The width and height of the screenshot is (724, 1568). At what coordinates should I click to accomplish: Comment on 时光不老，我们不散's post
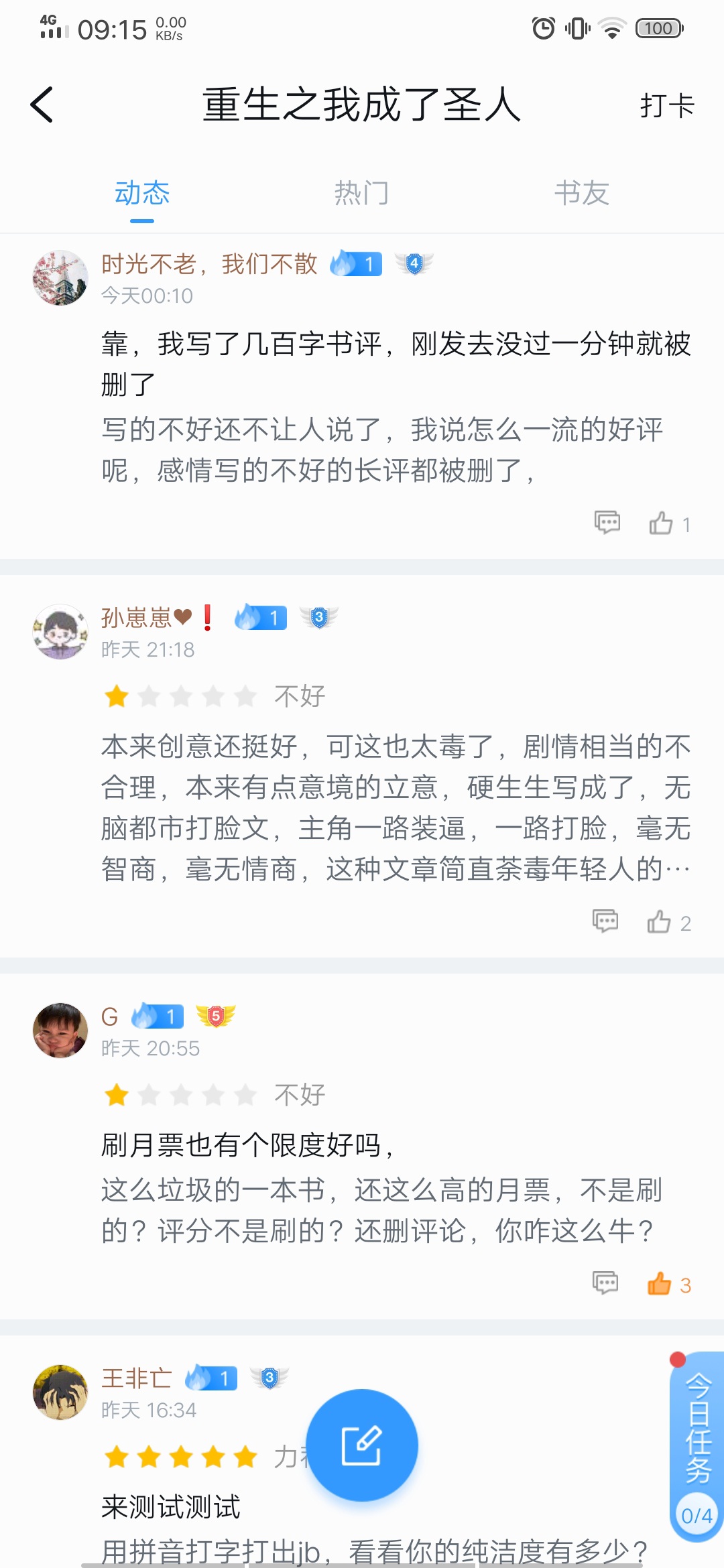607,523
